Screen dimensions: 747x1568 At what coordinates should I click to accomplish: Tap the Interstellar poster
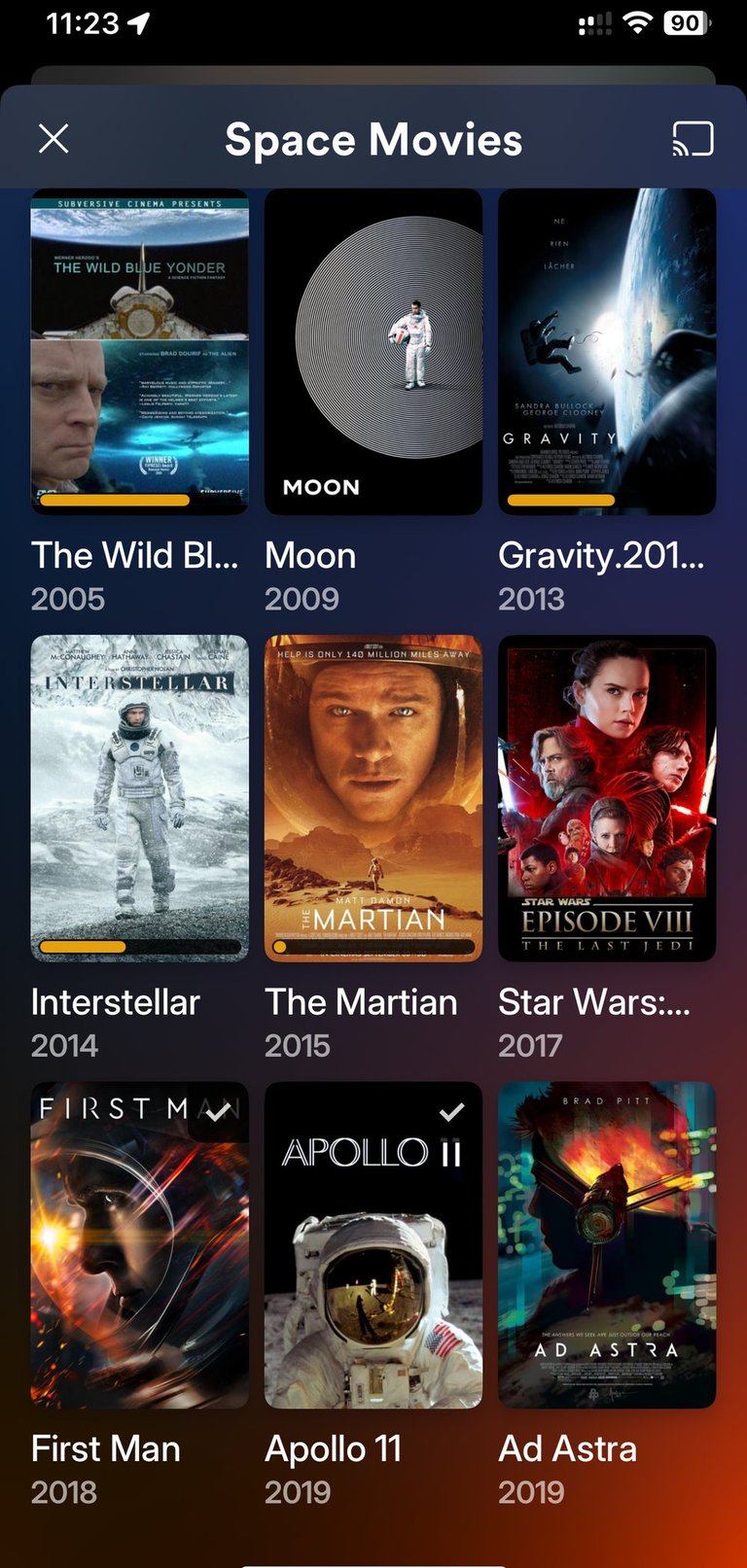click(139, 798)
